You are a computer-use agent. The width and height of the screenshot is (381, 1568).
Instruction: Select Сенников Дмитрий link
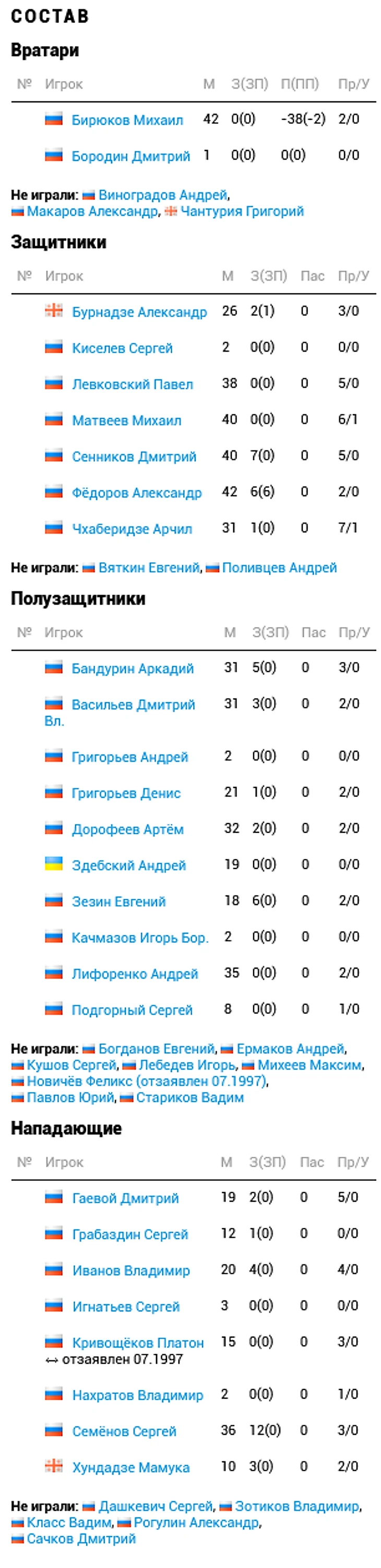point(134,457)
